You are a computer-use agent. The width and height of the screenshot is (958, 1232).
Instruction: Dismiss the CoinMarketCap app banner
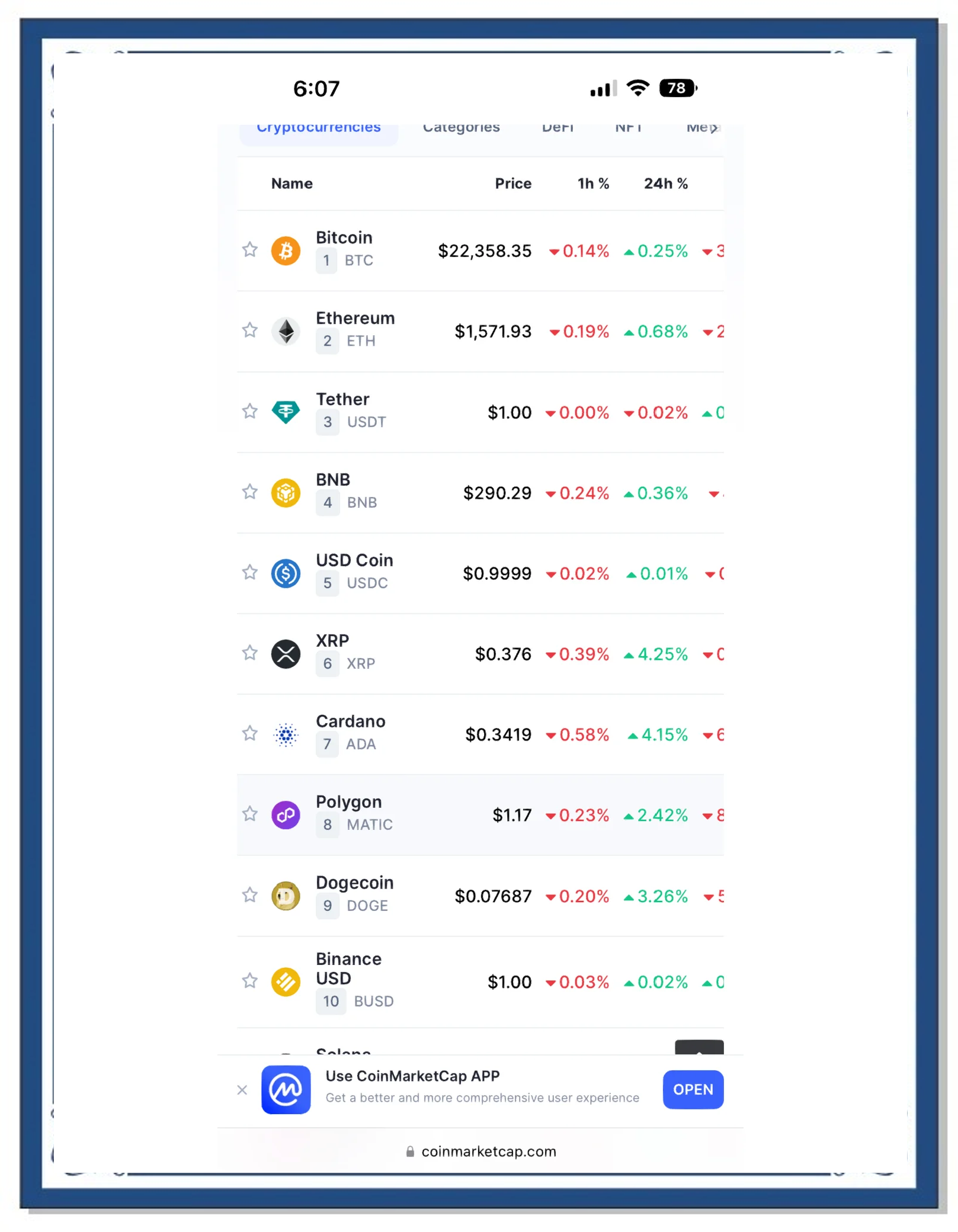pos(242,1090)
